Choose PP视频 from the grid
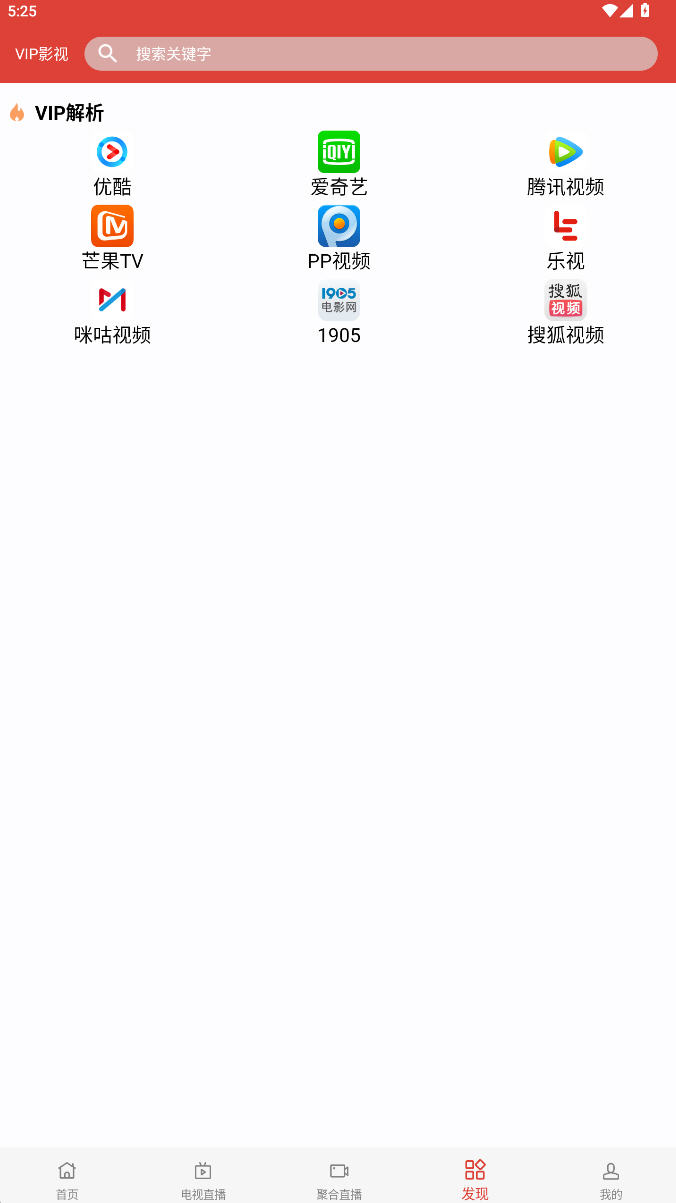Screen dimensions: 676x1203 pyautogui.click(x=339, y=239)
